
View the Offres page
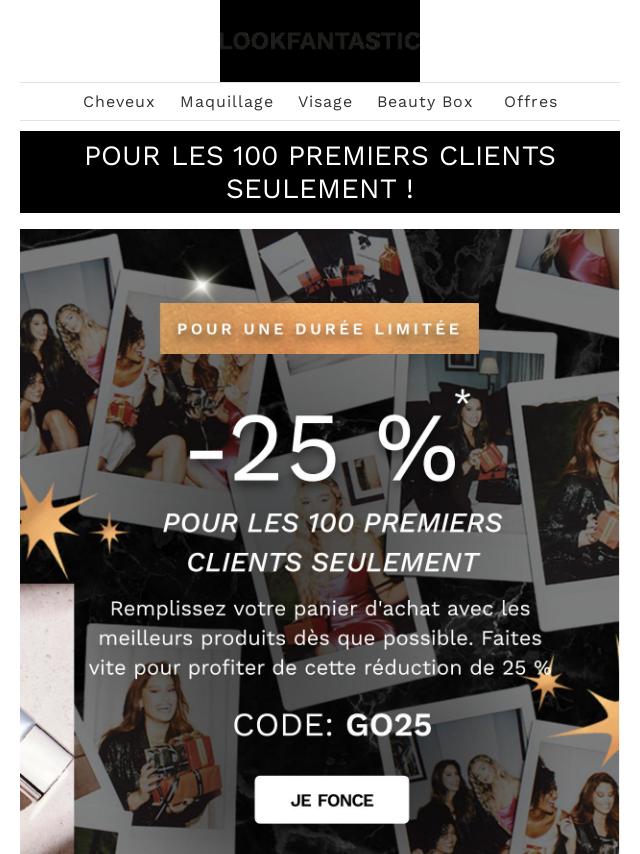[x=530, y=102]
